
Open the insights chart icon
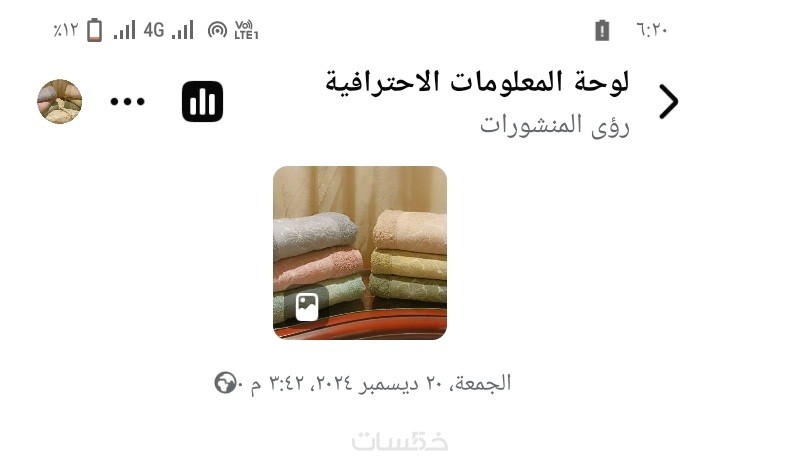[202, 102]
